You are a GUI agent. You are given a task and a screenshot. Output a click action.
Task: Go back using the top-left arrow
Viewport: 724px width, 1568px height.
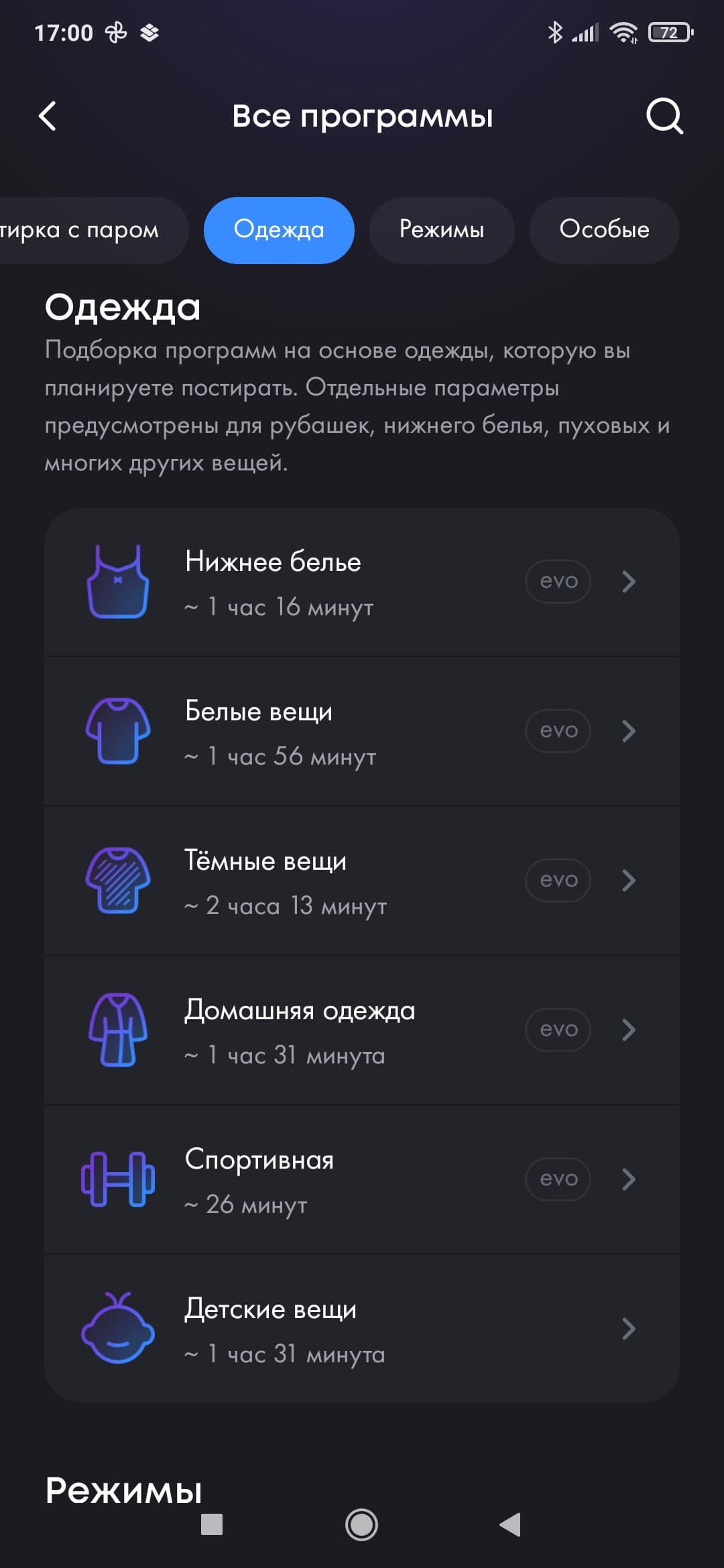[48, 116]
